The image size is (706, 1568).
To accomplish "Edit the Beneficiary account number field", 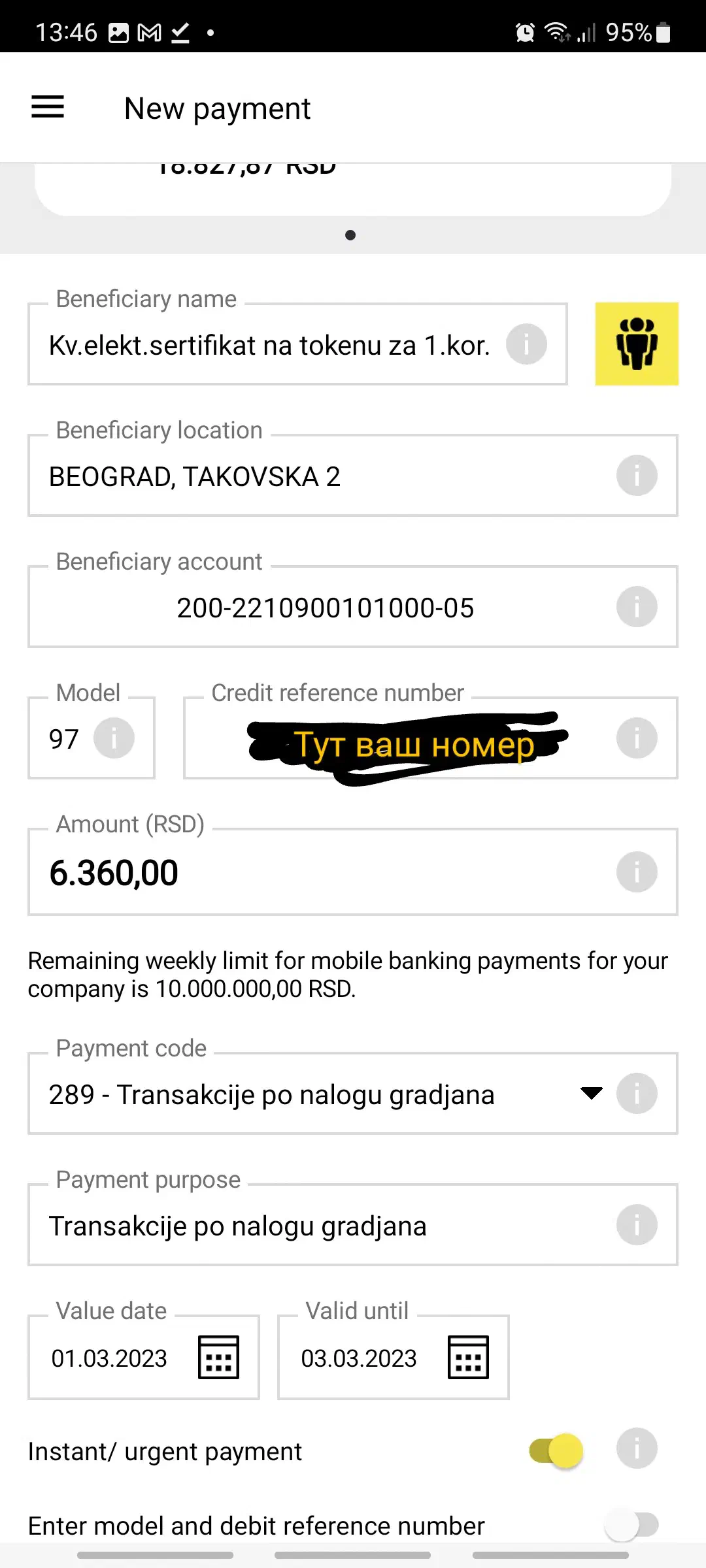I will (325, 608).
